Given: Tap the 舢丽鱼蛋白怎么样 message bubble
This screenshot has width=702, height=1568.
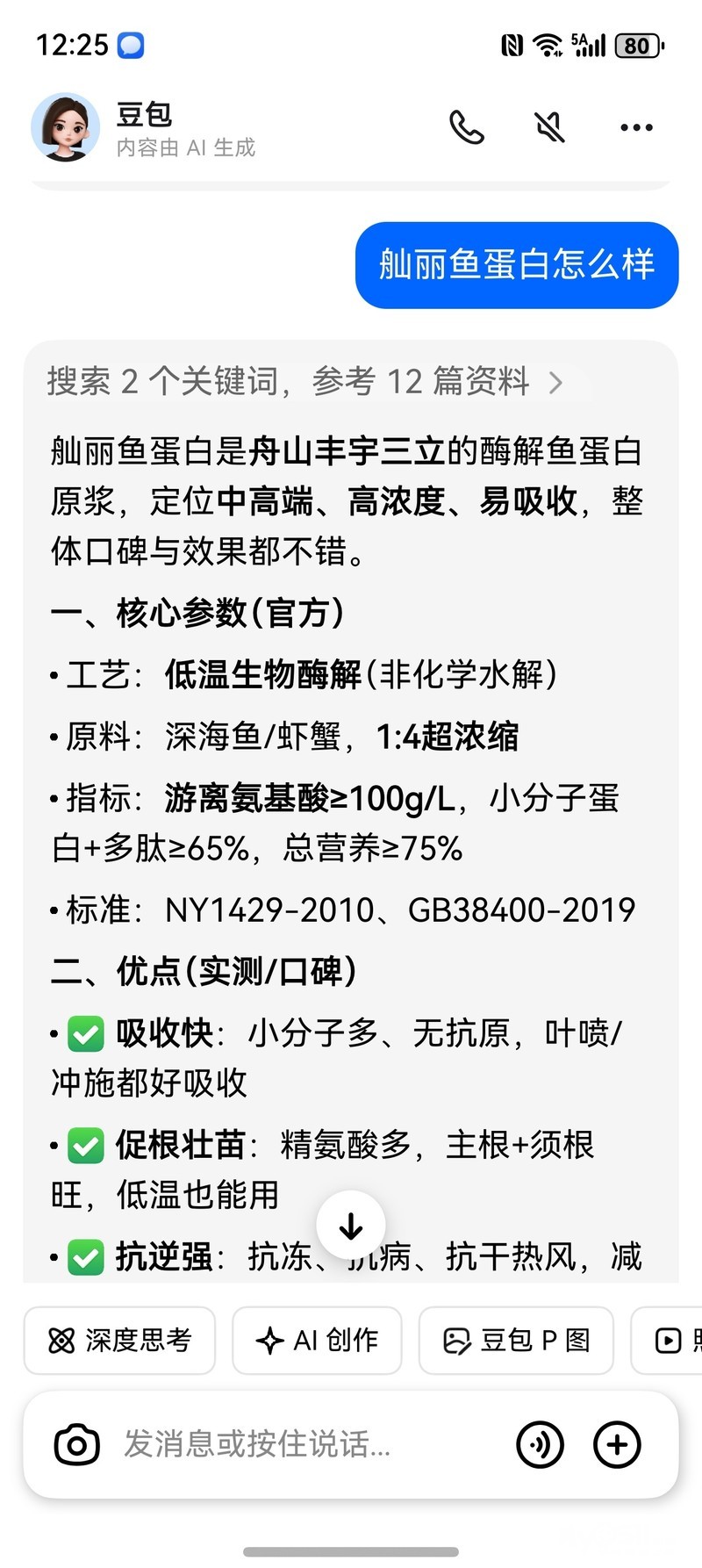Looking at the screenshot, I should tap(516, 265).
